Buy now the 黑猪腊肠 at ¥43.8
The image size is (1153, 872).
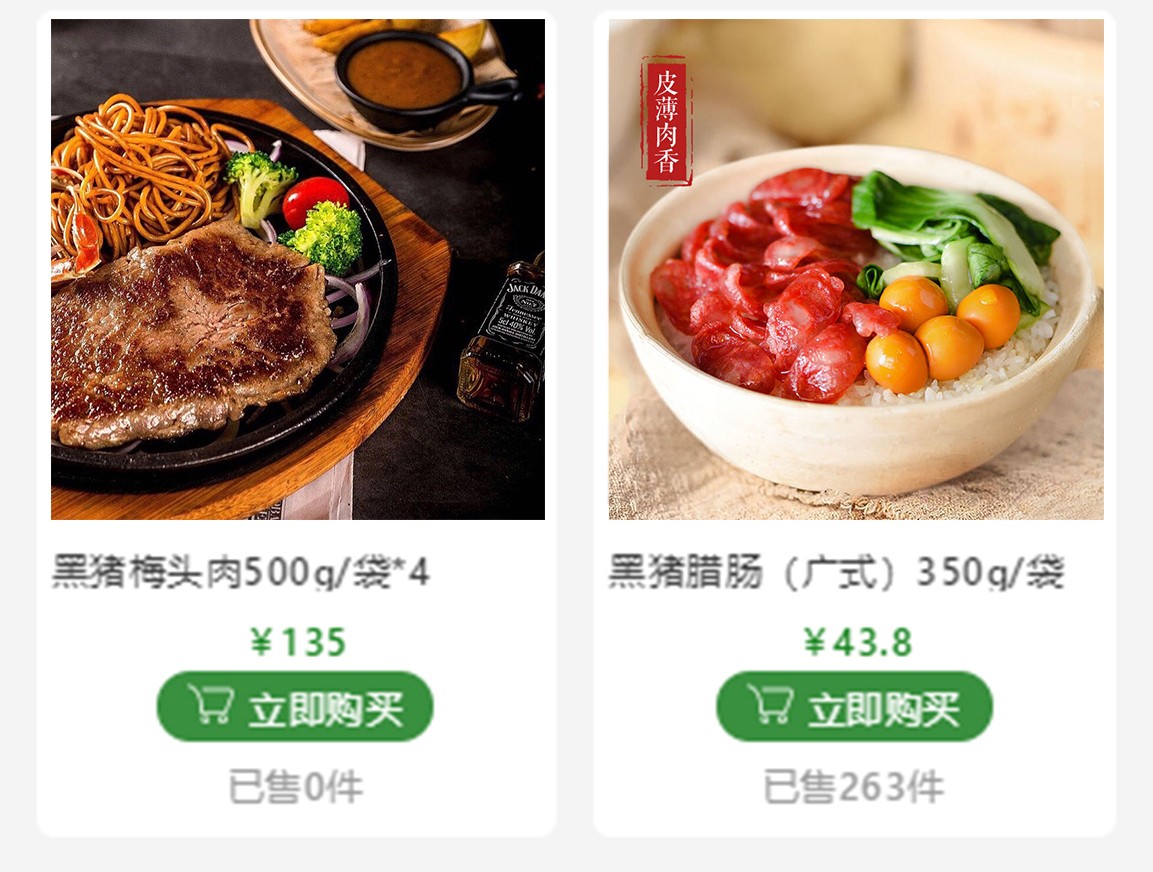coord(854,707)
